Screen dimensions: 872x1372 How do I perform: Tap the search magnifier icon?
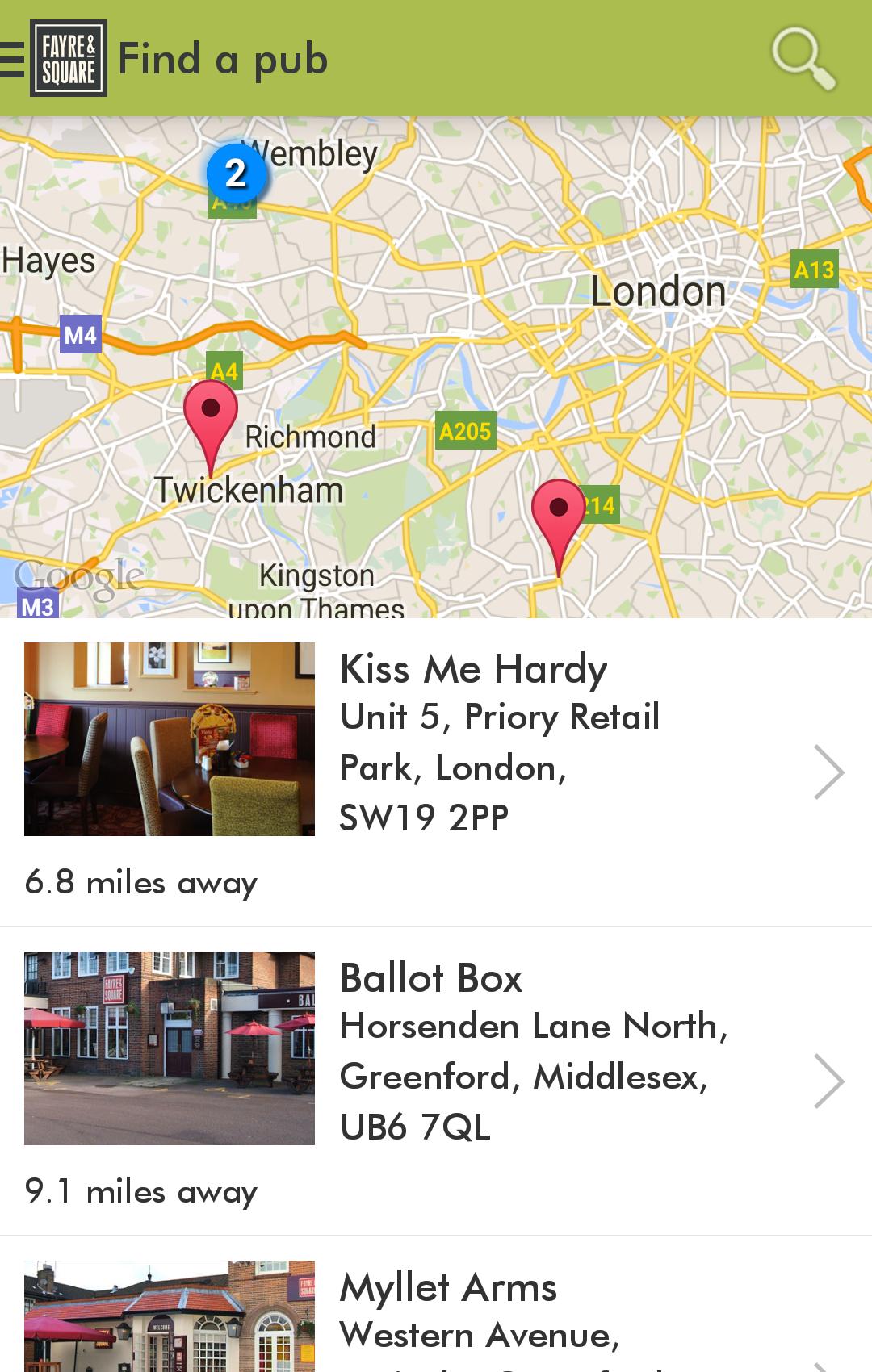pos(803,59)
